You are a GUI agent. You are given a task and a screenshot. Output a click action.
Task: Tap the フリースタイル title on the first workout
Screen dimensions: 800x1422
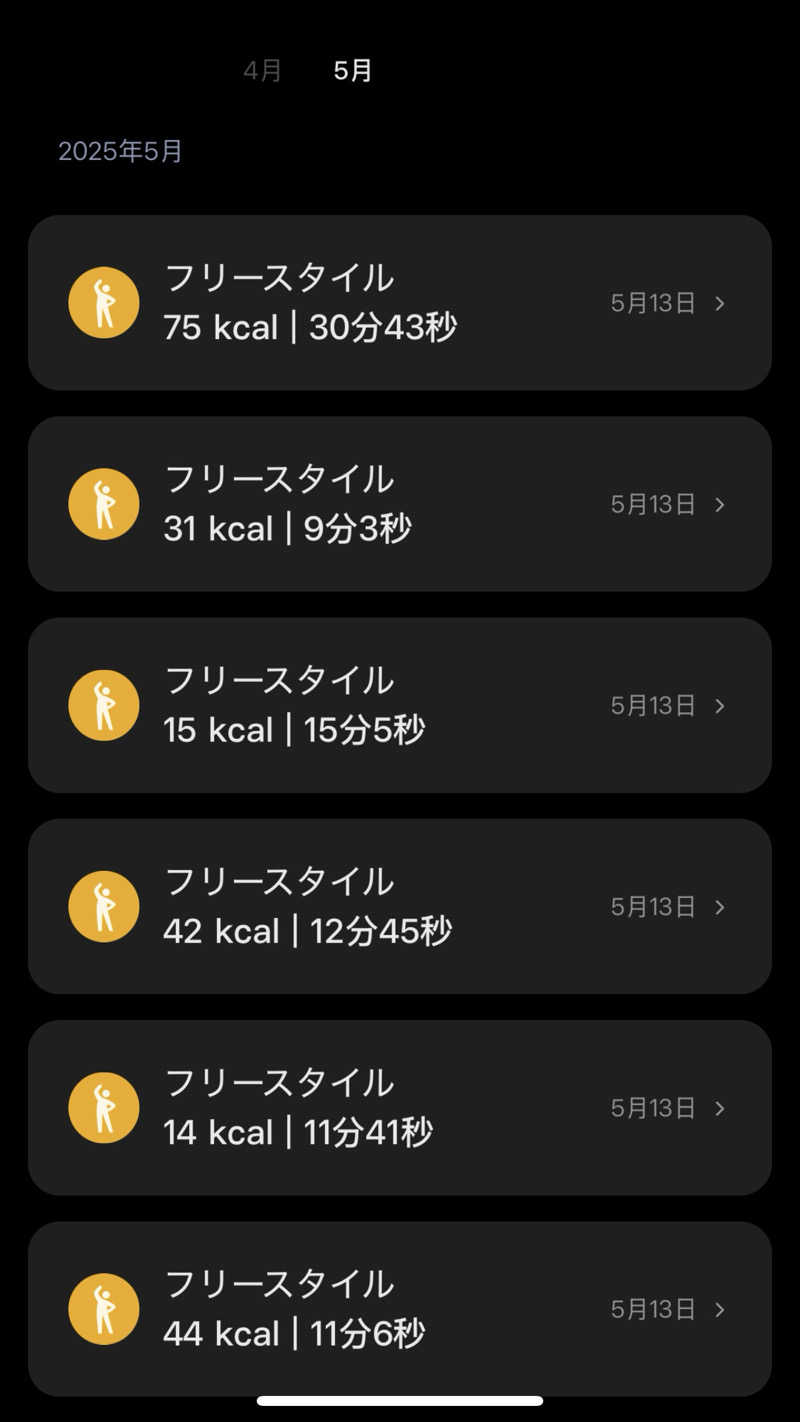[280, 278]
